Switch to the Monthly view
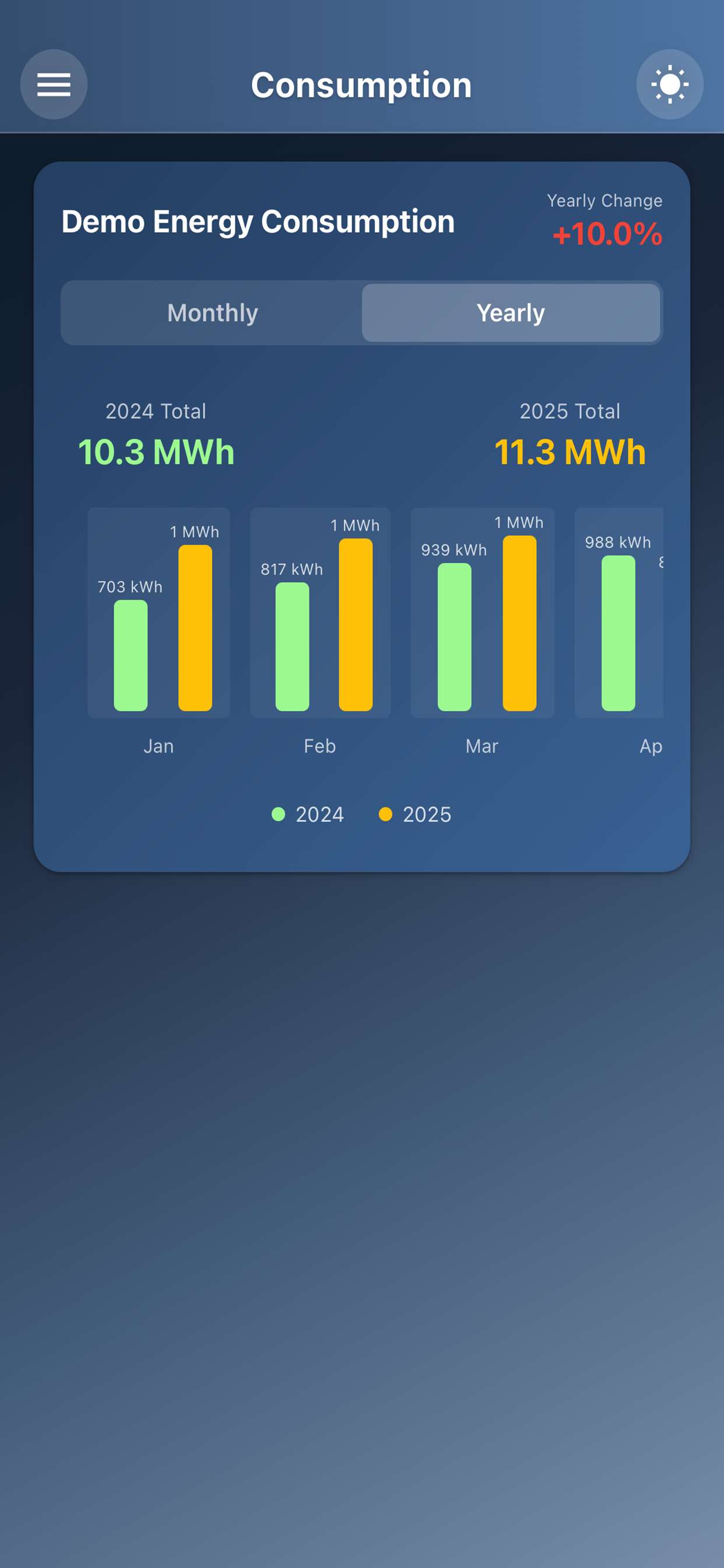The width and height of the screenshot is (724, 1568). [212, 313]
